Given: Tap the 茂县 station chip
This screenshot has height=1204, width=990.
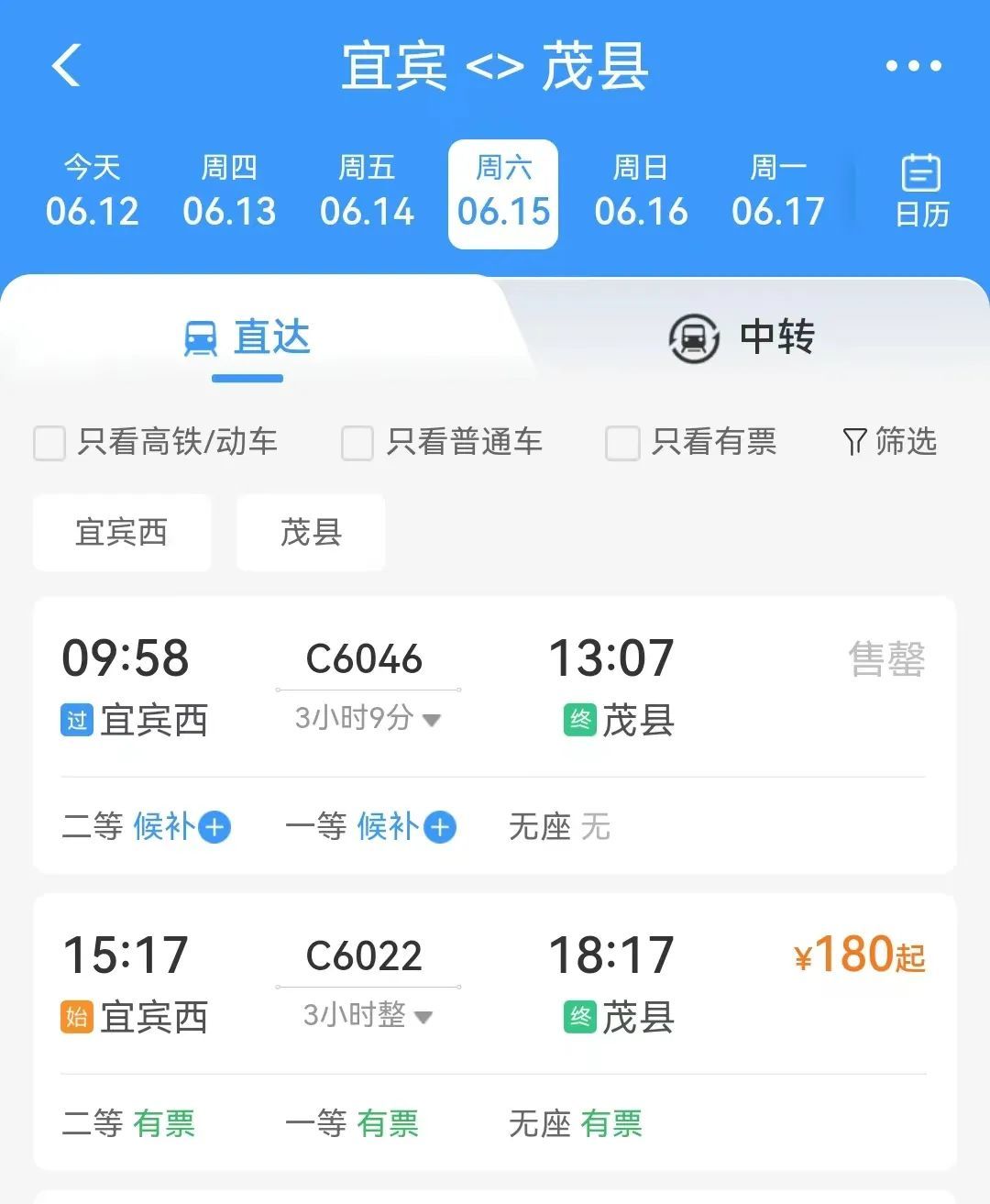Looking at the screenshot, I should click(311, 533).
